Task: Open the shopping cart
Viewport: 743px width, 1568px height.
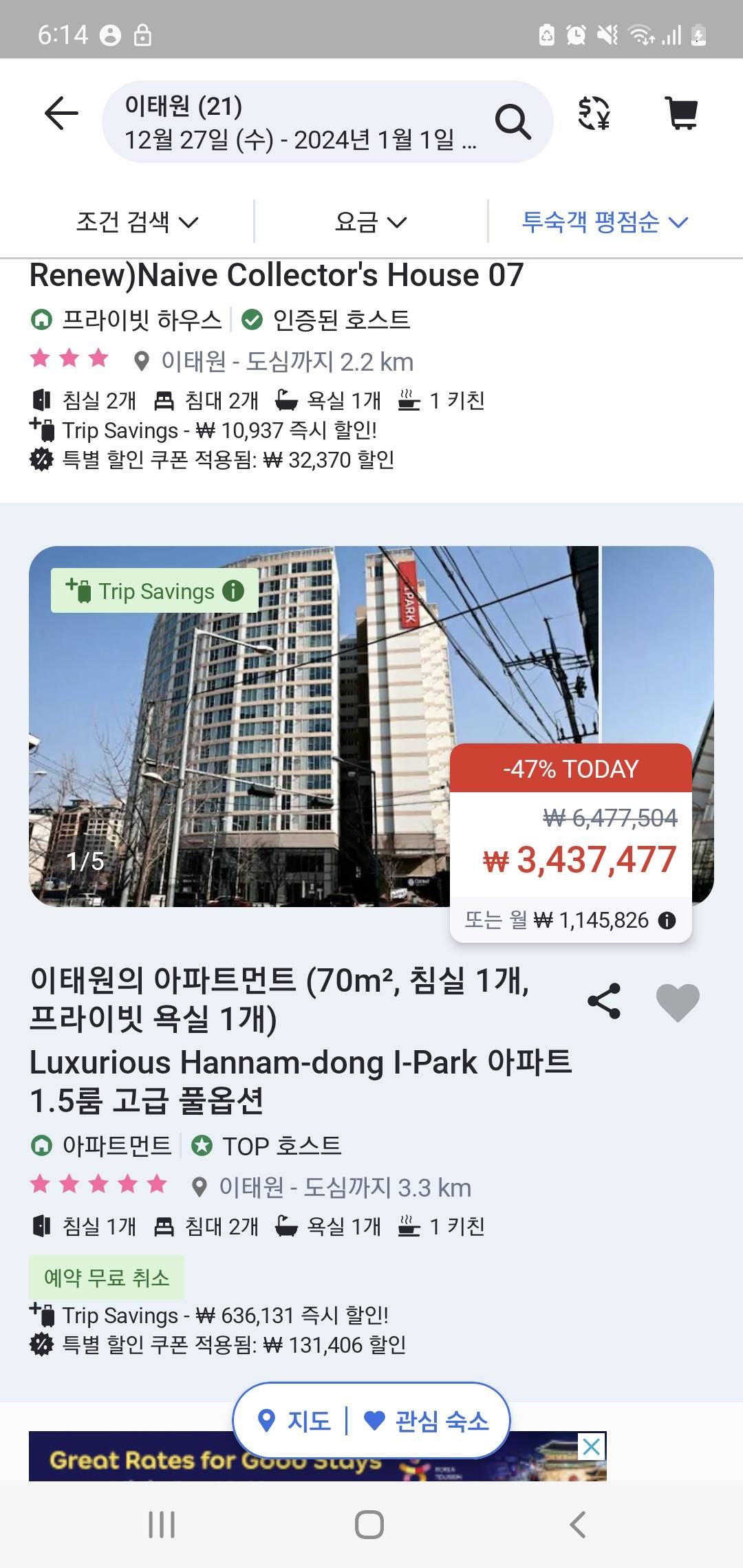Action: [681, 113]
